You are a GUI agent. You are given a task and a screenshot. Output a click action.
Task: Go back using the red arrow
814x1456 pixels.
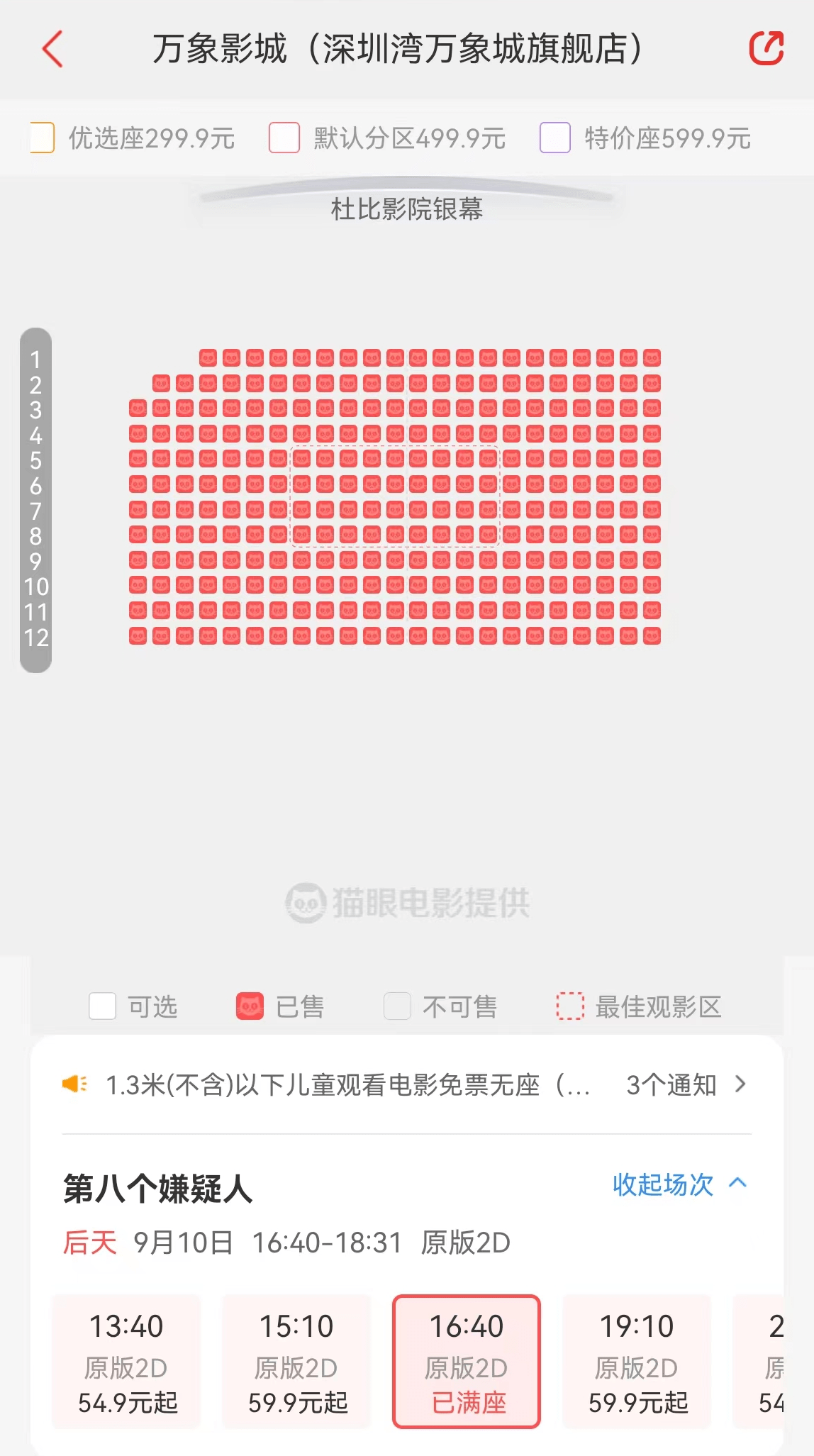tap(53, 49)
